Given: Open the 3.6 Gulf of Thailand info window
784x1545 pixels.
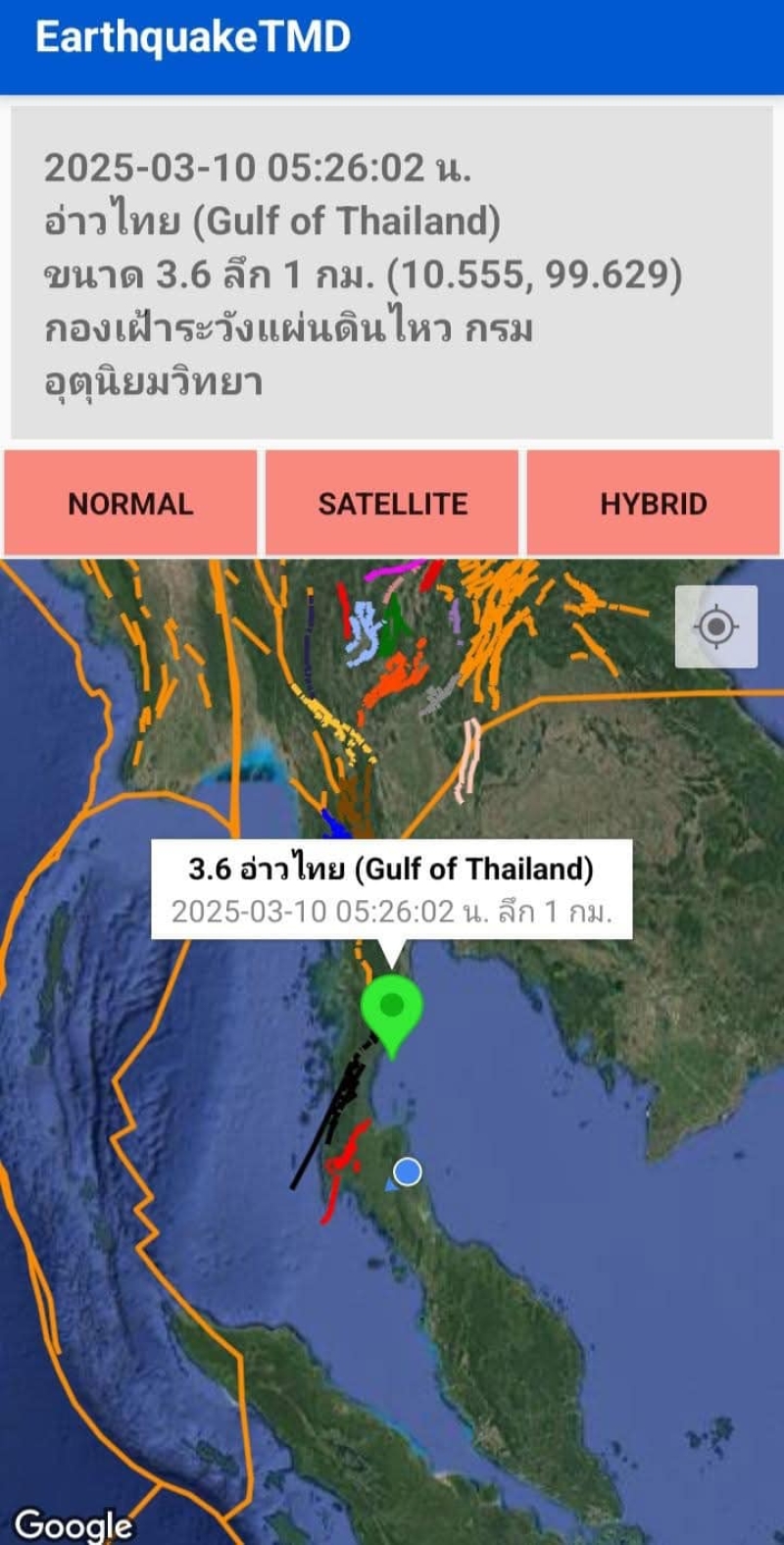Looking at the screenshot, I should [x=391, y=888].
